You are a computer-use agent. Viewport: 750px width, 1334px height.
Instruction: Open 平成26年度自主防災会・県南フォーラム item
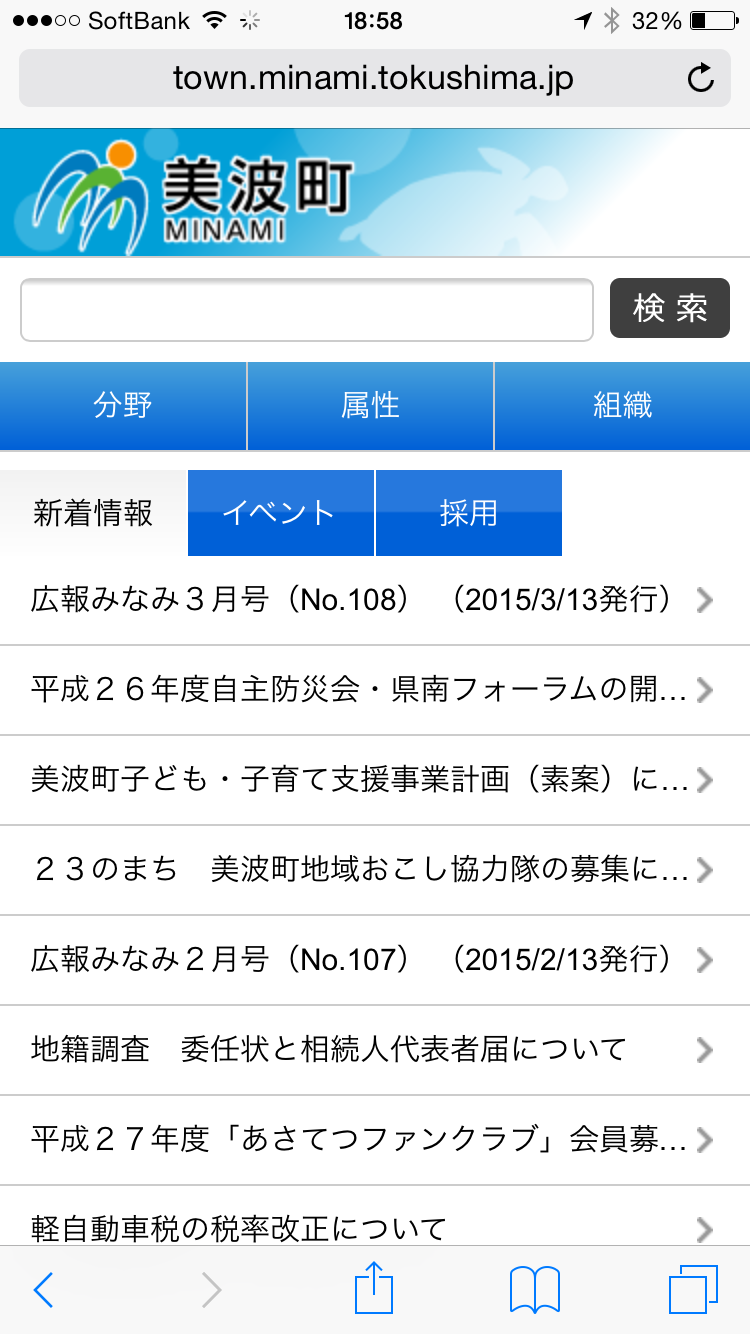point(375,690)
